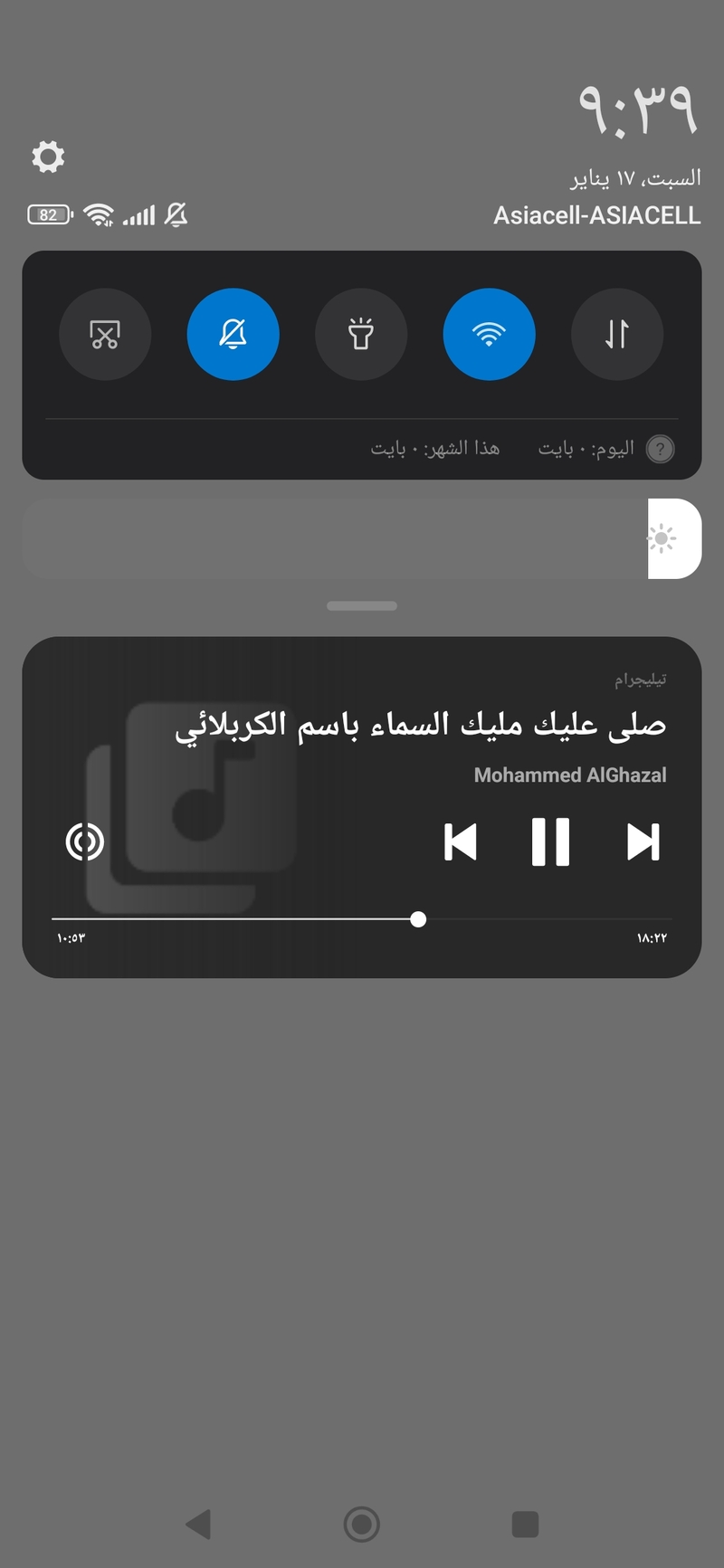Image resolution: width=724 pixels, height=1568 pixels.
Task: Disable the Wi-Fi quick tile
Action: tap(490, 335)
